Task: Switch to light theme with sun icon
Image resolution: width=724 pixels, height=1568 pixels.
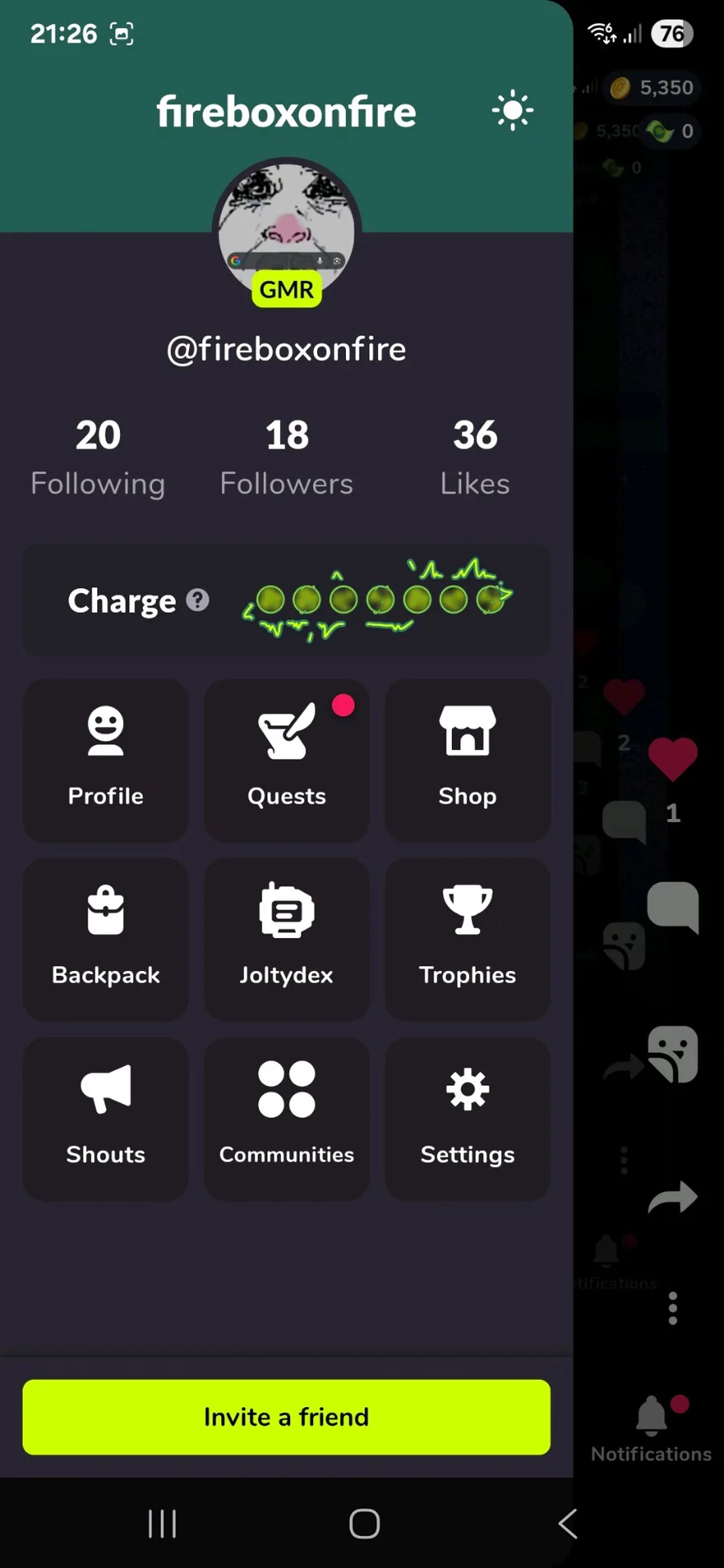Action: click(512, 111)
